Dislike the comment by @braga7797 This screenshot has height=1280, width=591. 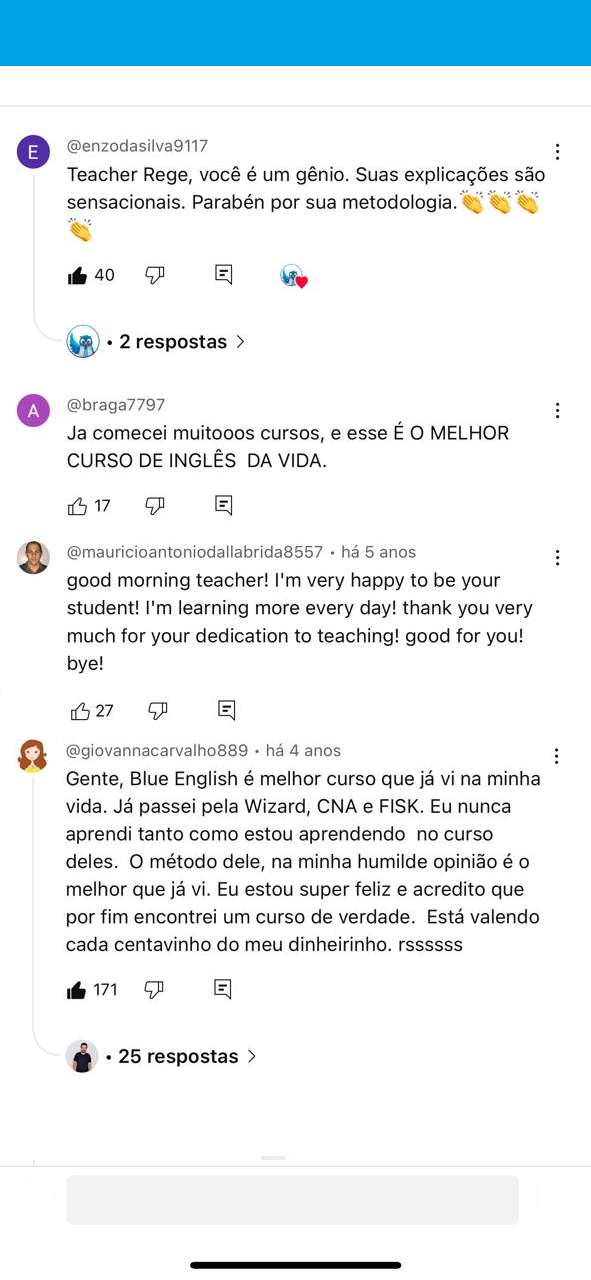tap(155, 506)
